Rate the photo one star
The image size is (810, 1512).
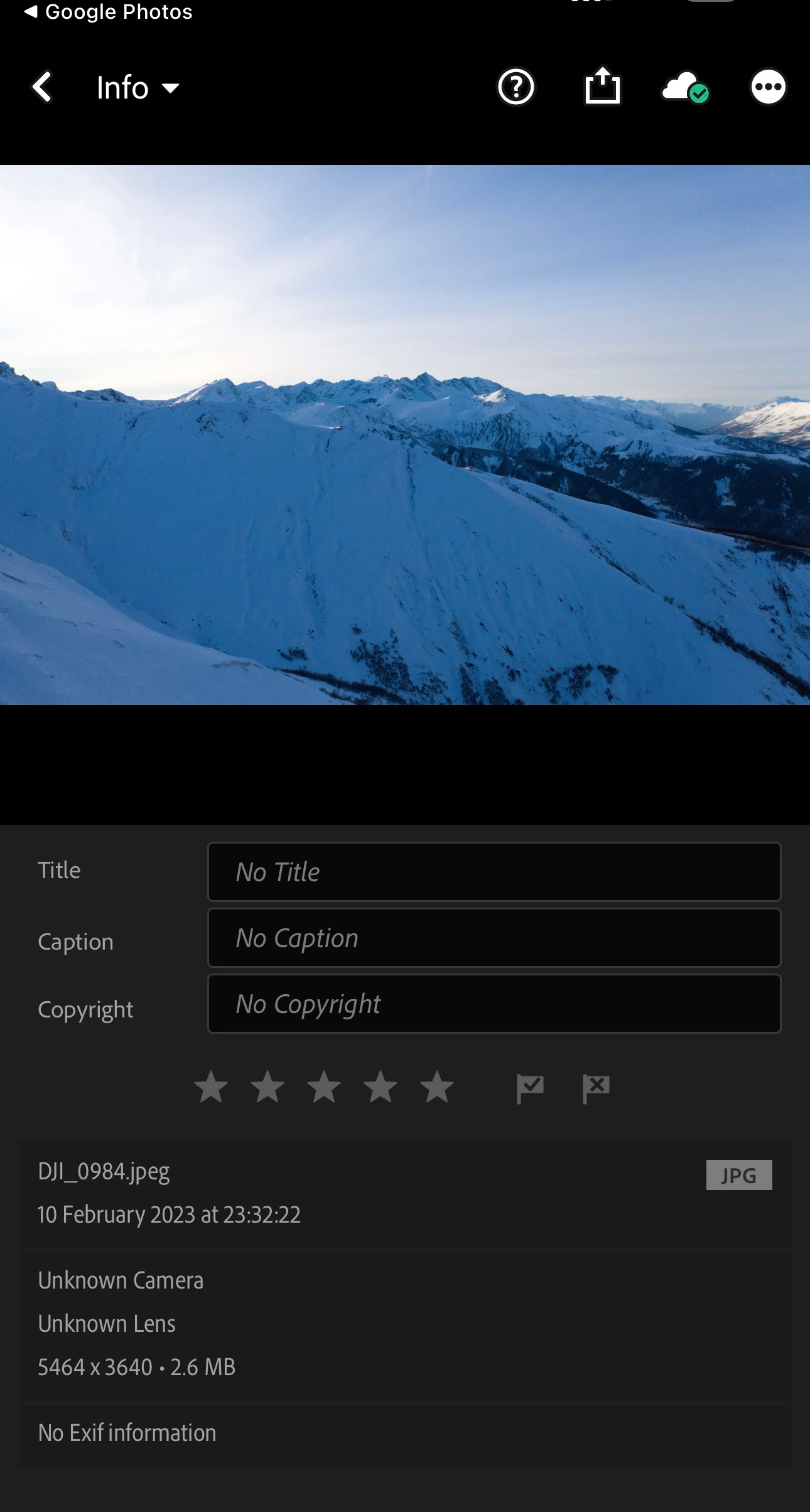tap(211, 1087)
